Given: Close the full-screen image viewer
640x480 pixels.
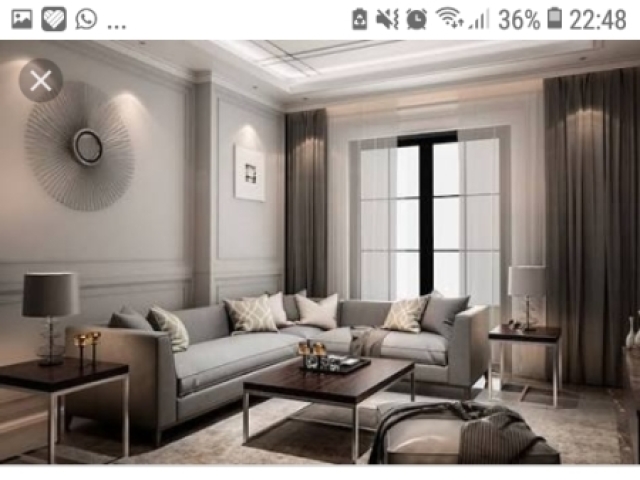Looking at the screenshot, I should [40, 81].
